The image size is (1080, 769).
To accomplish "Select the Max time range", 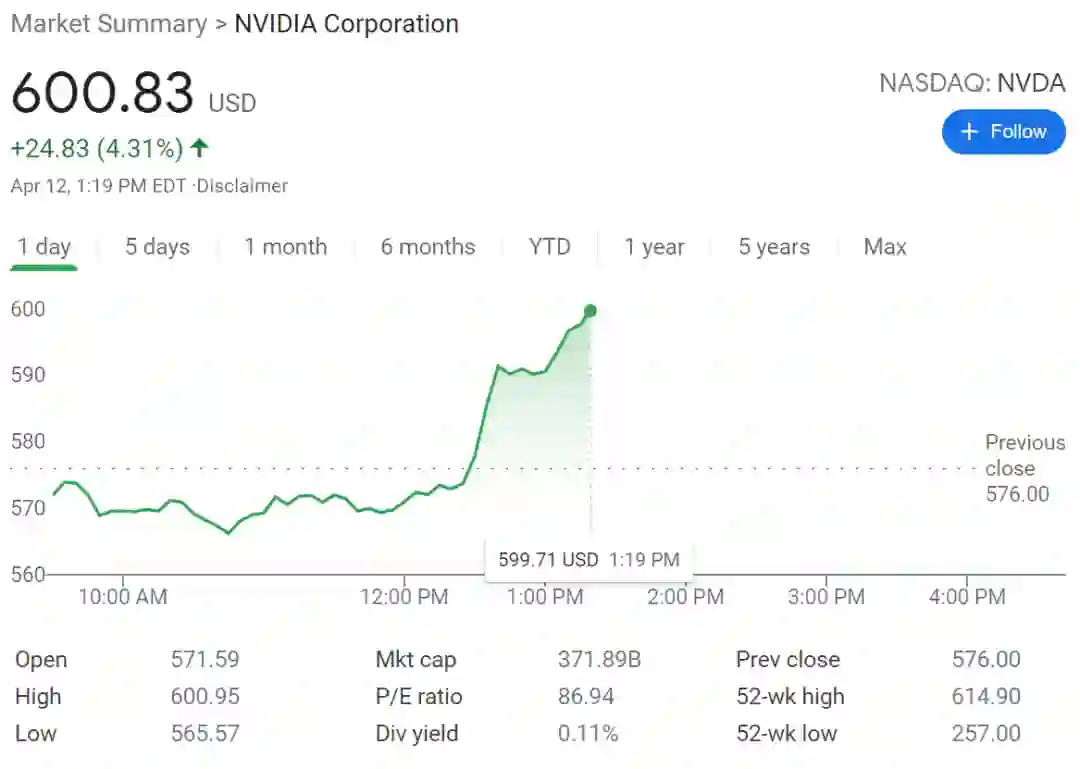I will (885, 247).
